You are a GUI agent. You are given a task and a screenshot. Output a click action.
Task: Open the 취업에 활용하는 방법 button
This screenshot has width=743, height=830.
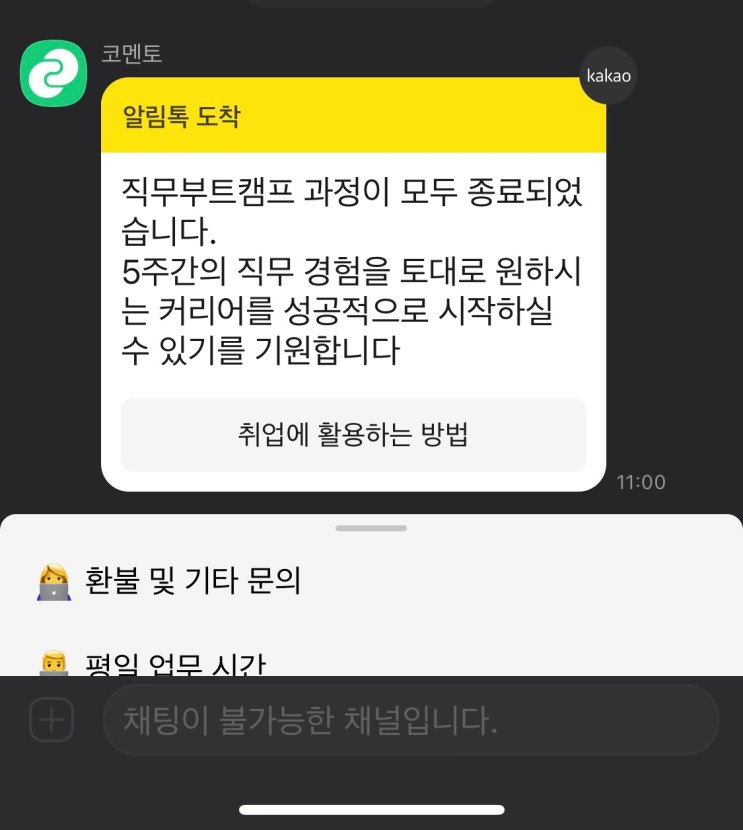pyautogui.click(x=353, y=435)
